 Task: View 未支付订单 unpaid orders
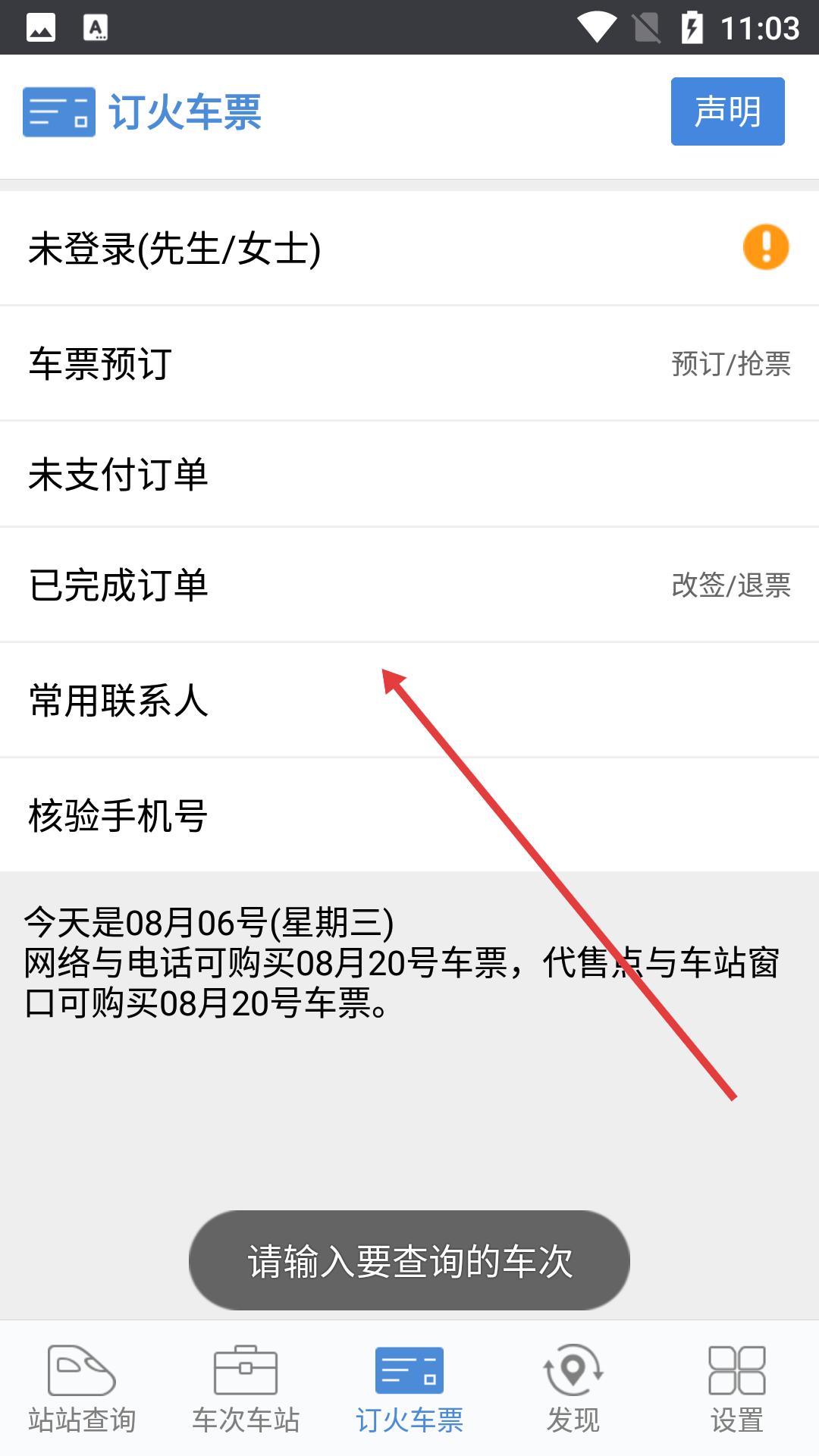tap(409, 475)
